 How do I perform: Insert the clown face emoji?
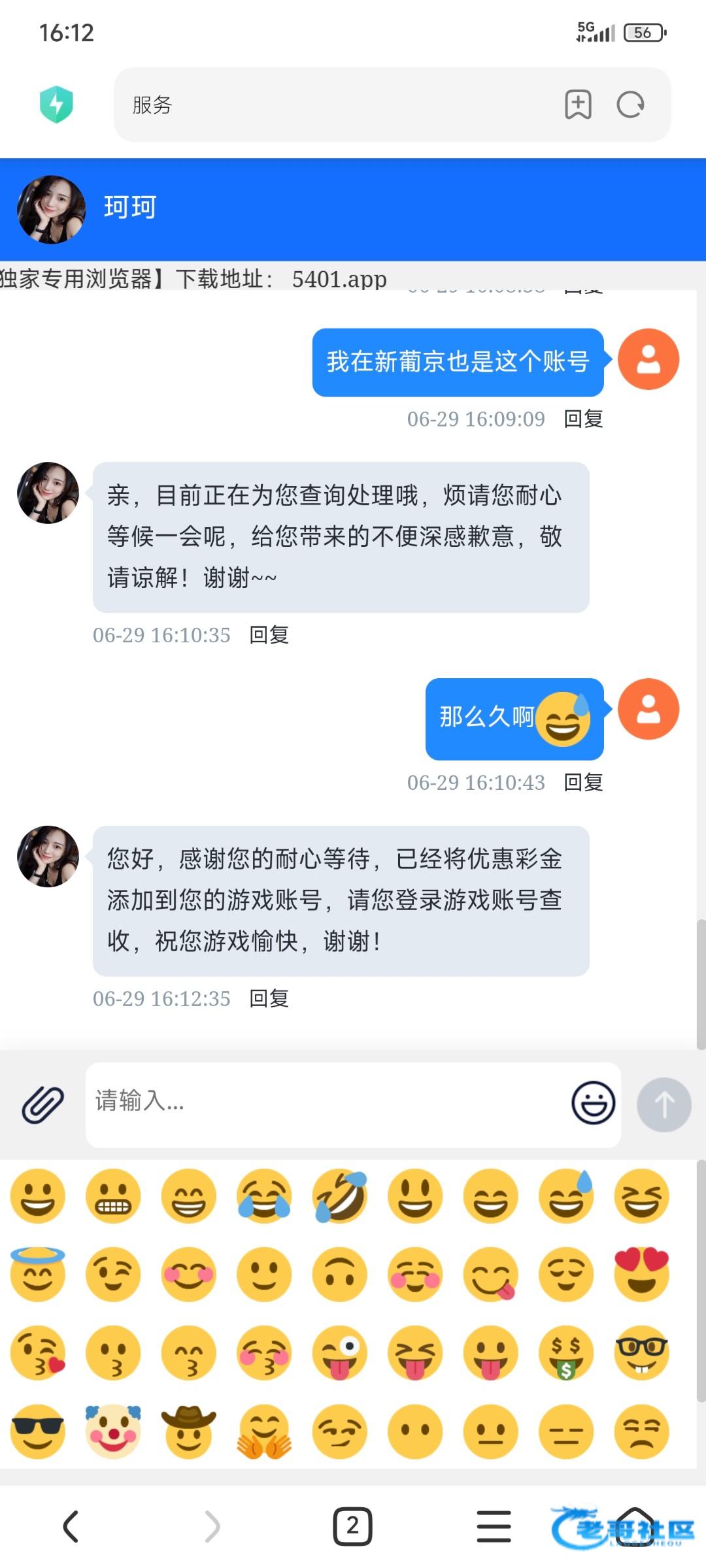(113, 1431)
